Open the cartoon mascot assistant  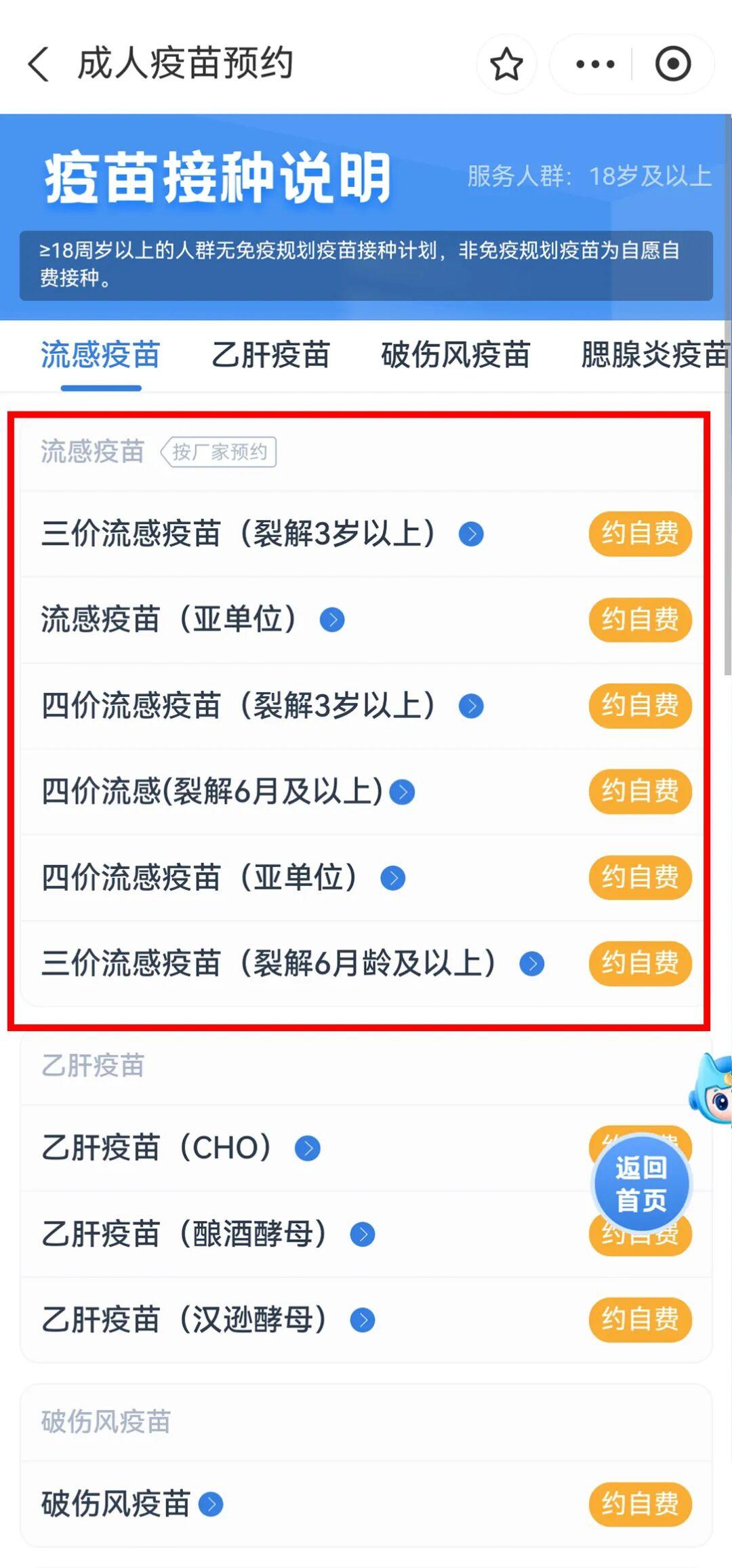712,1089
